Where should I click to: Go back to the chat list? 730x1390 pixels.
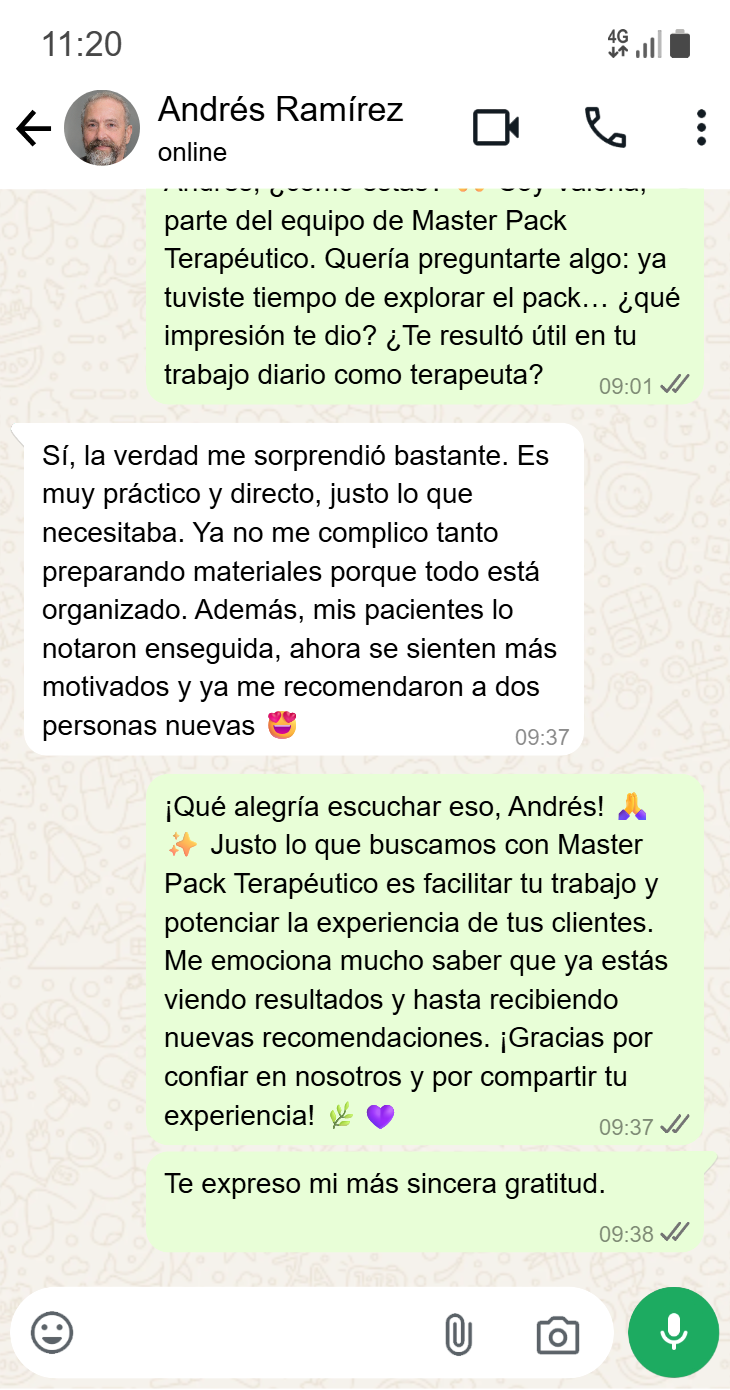point(33,129)
